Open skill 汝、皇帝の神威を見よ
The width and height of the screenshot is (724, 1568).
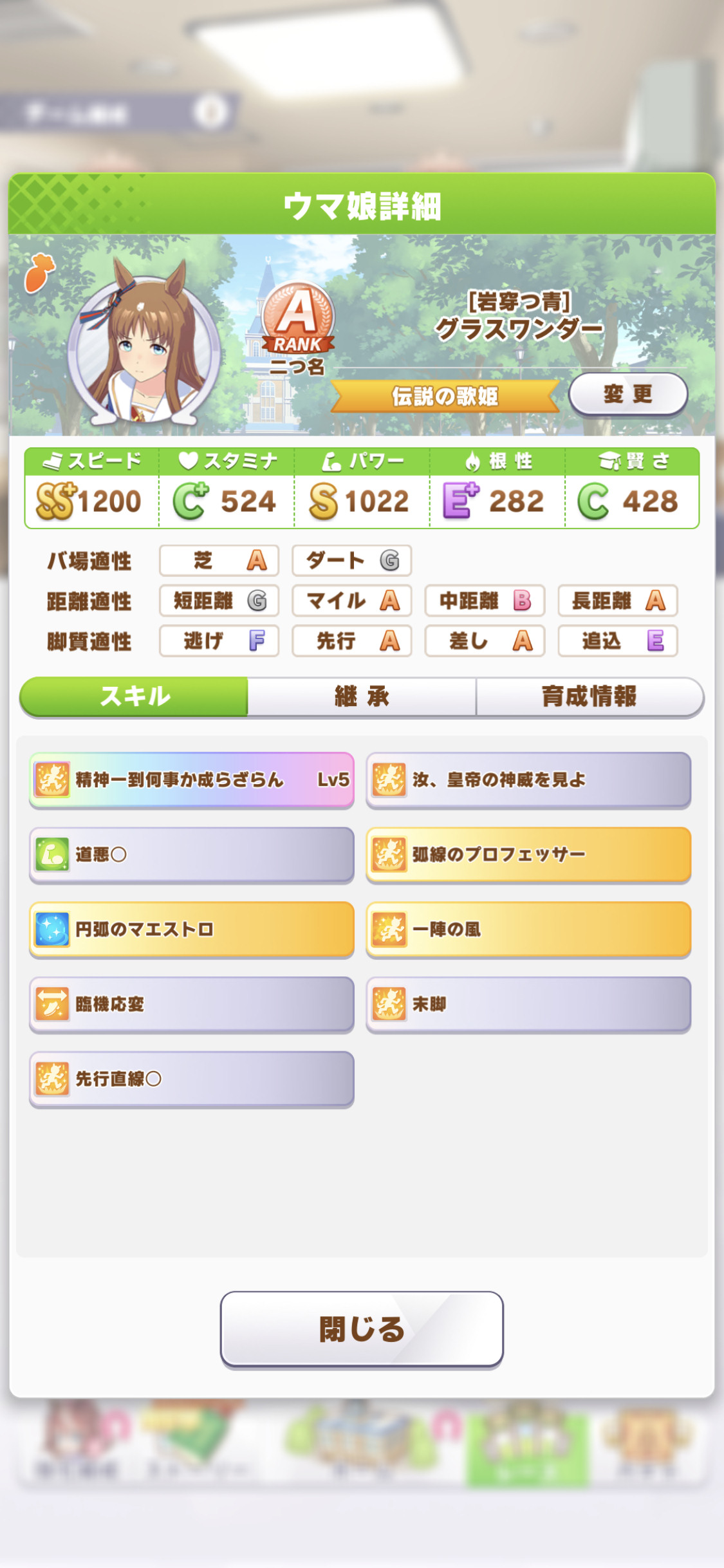click(x=528, y=779)
